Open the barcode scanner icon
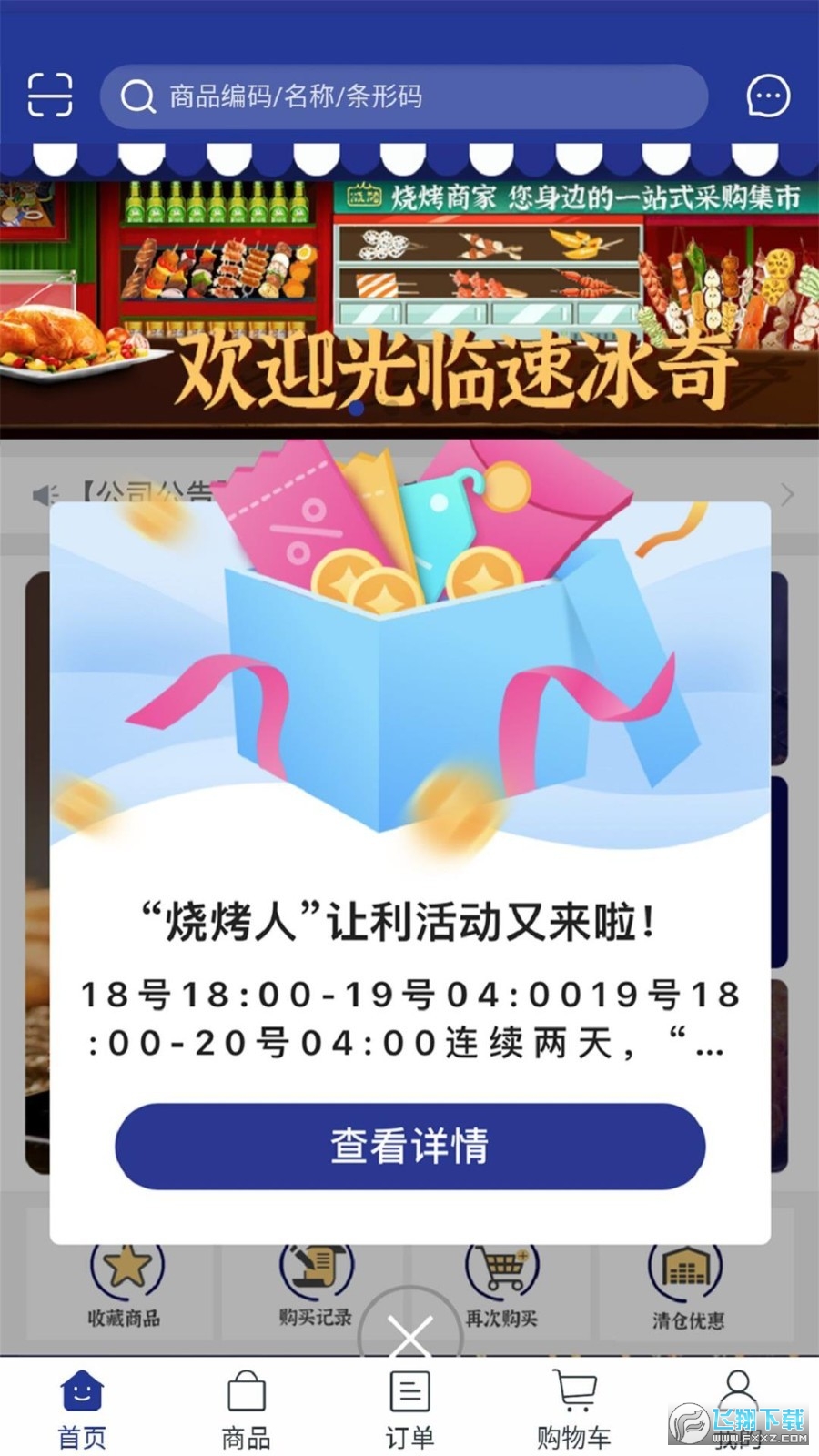Screen dimensions: 819x1456 click(x=49, y=95)
